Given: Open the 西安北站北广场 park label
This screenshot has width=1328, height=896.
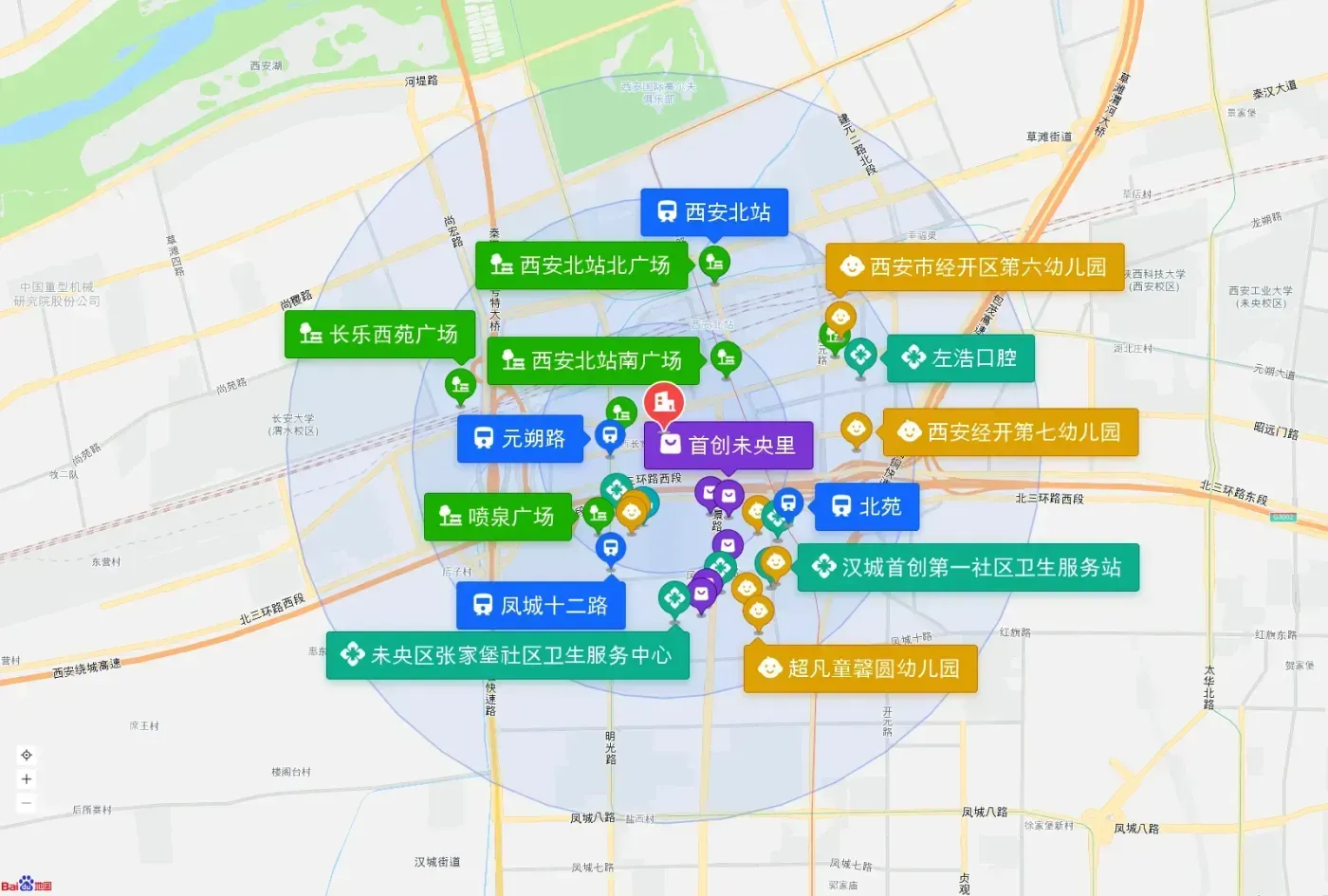Looking at the screenshot, I should (x=581, y=265).
